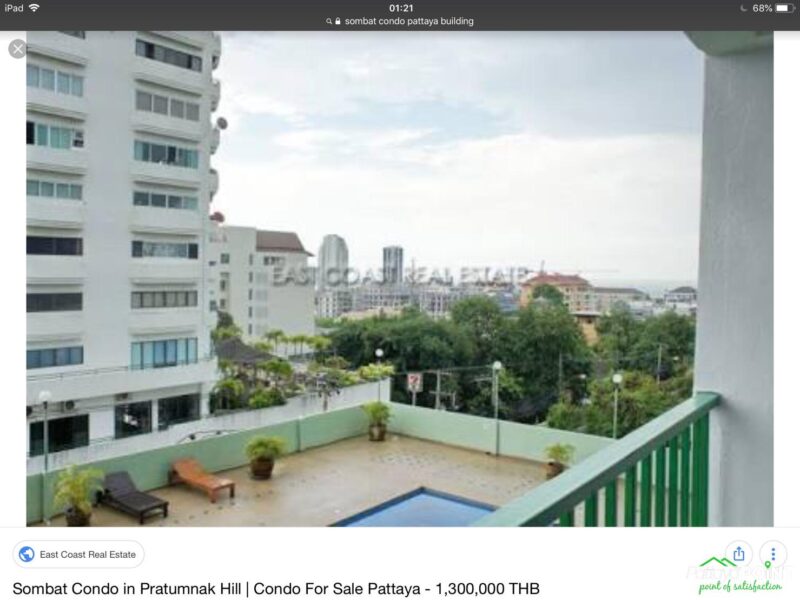Tap the address bar with sombat condo search

pyautogui.click(x=400, y=21)
